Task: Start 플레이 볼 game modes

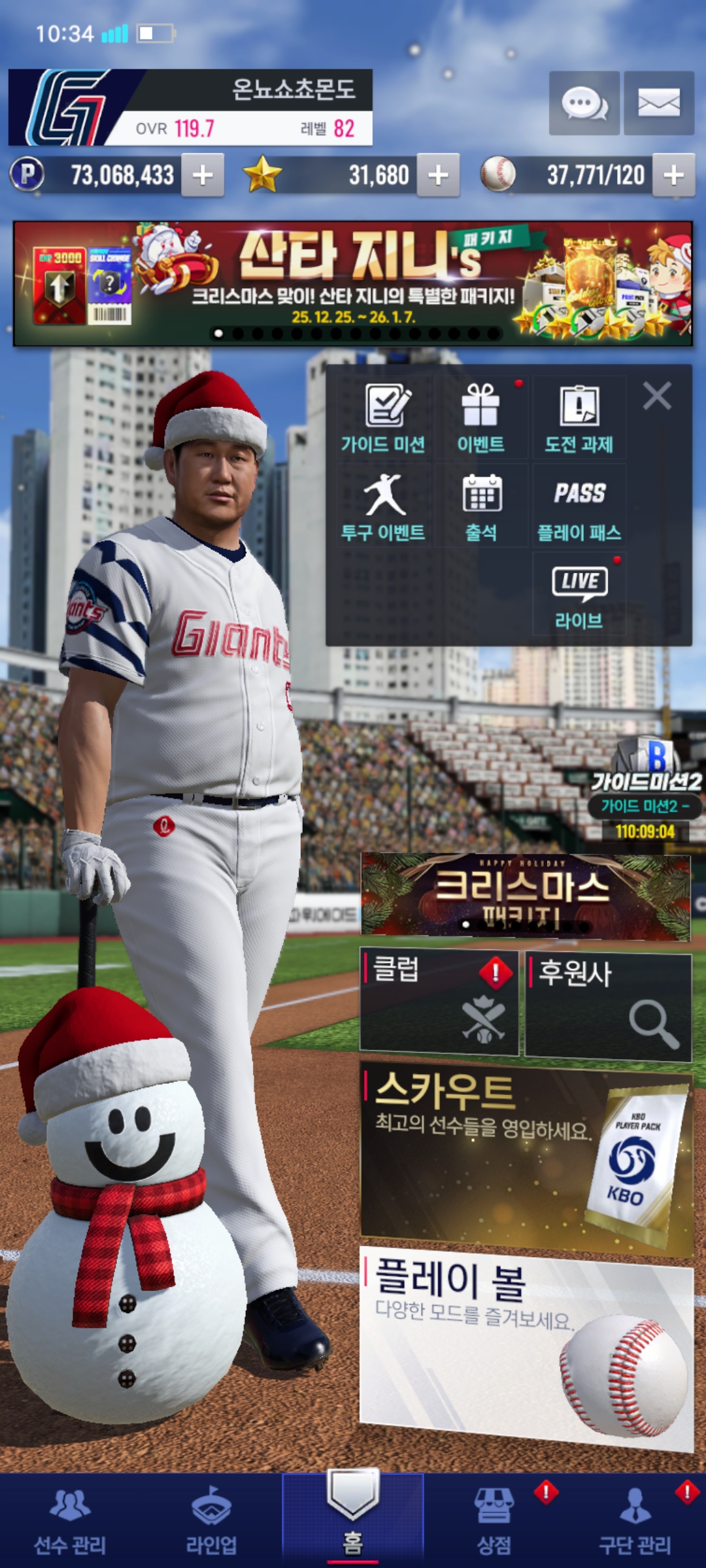Action: pyautogui.click(x=526, y=1346)
